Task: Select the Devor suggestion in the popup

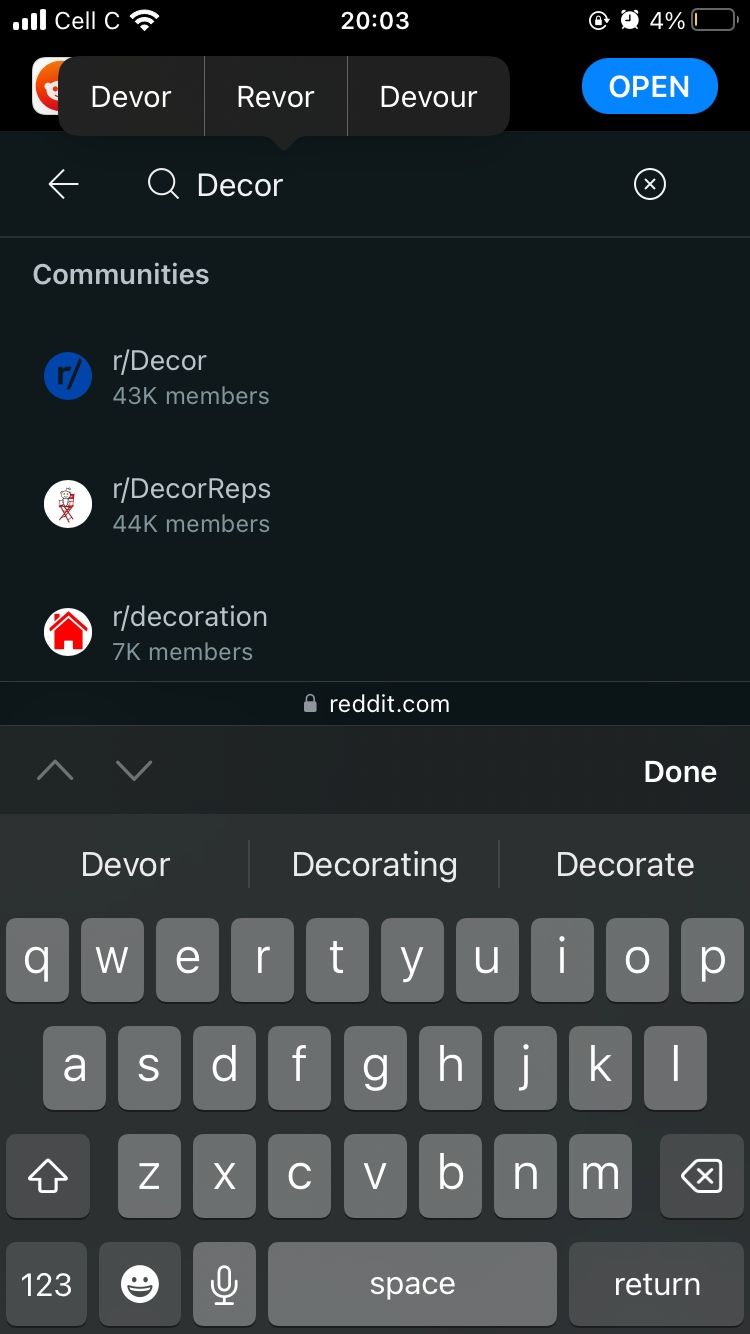Action: coord(131,97)
